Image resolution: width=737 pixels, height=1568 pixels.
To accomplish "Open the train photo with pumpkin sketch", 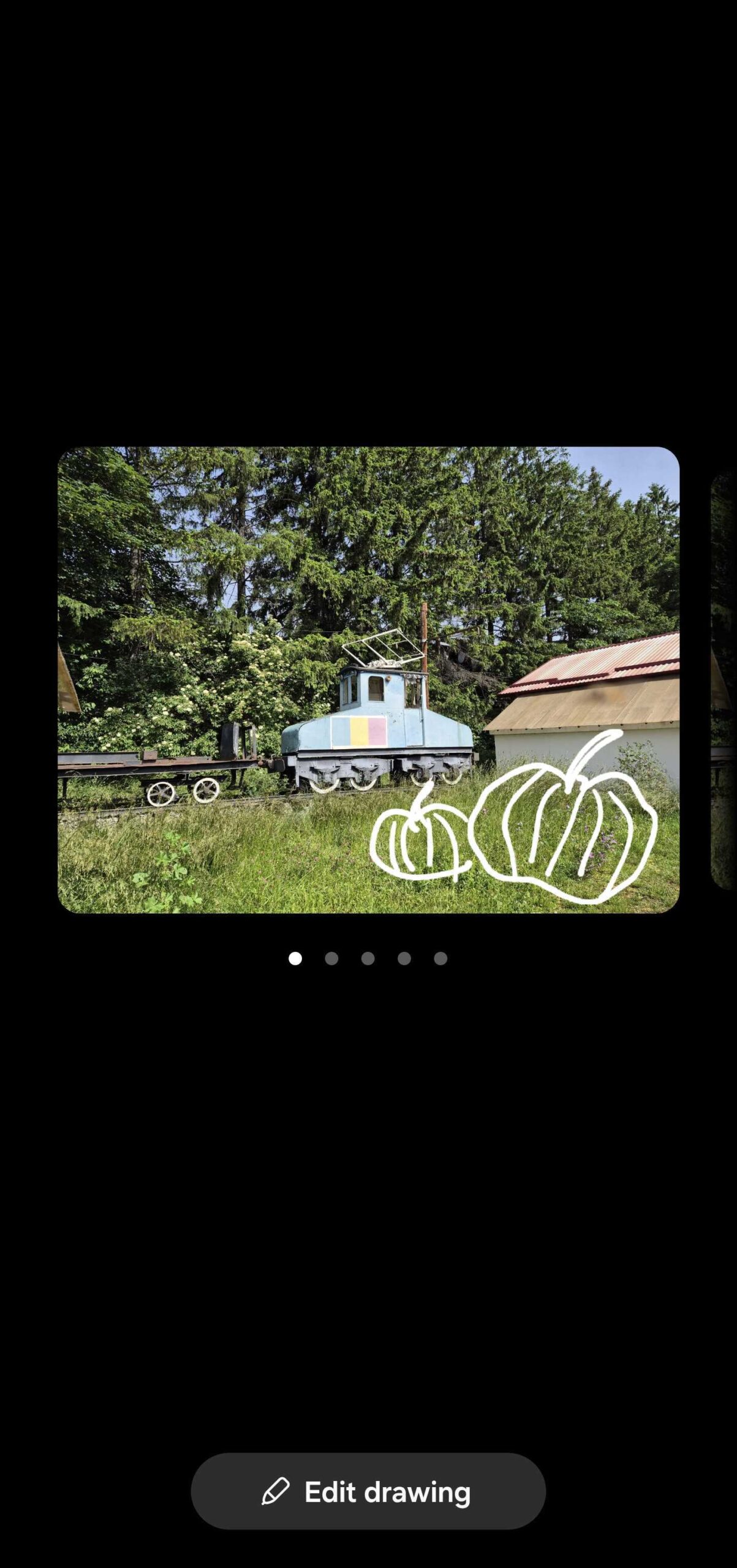I will click(368, 679).
